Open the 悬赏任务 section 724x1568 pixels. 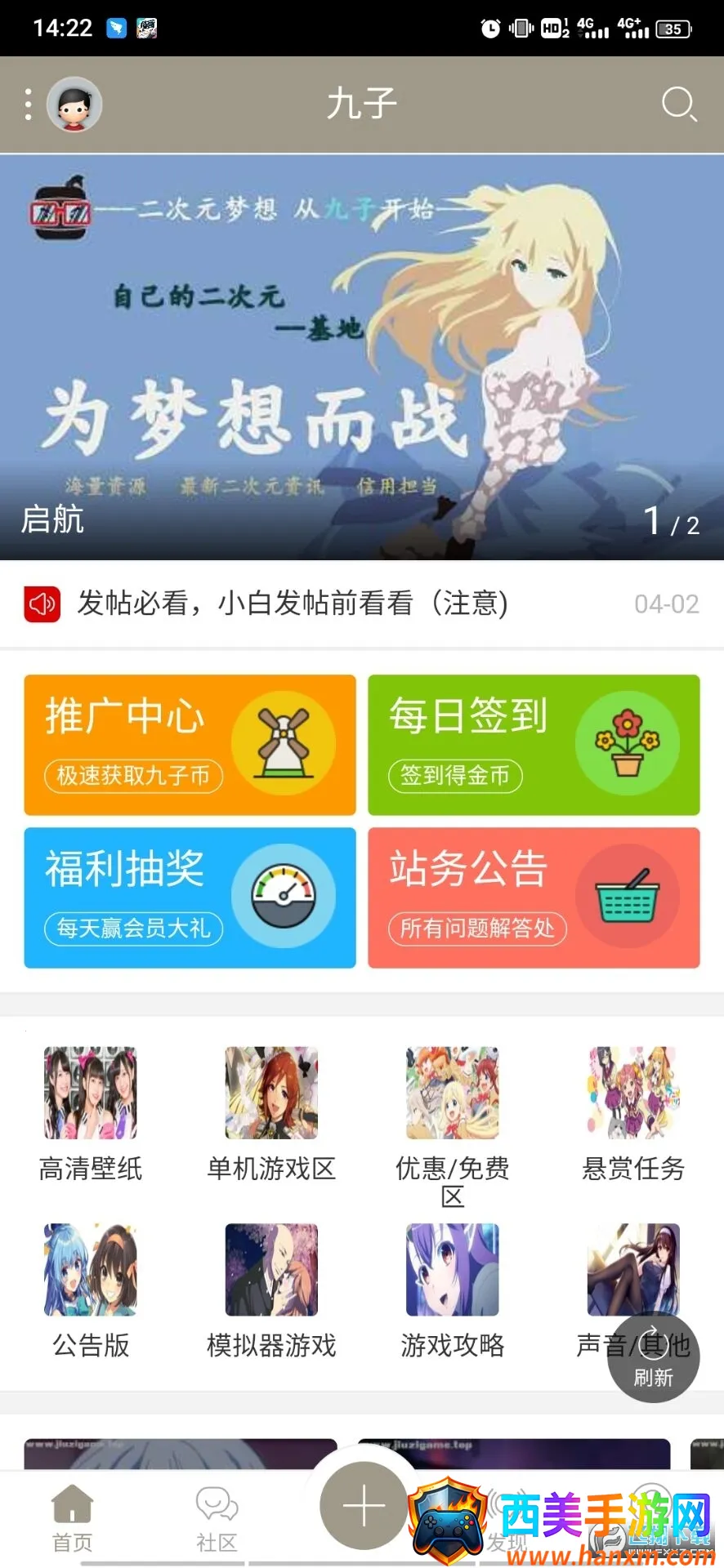(x=633, y=1112)
